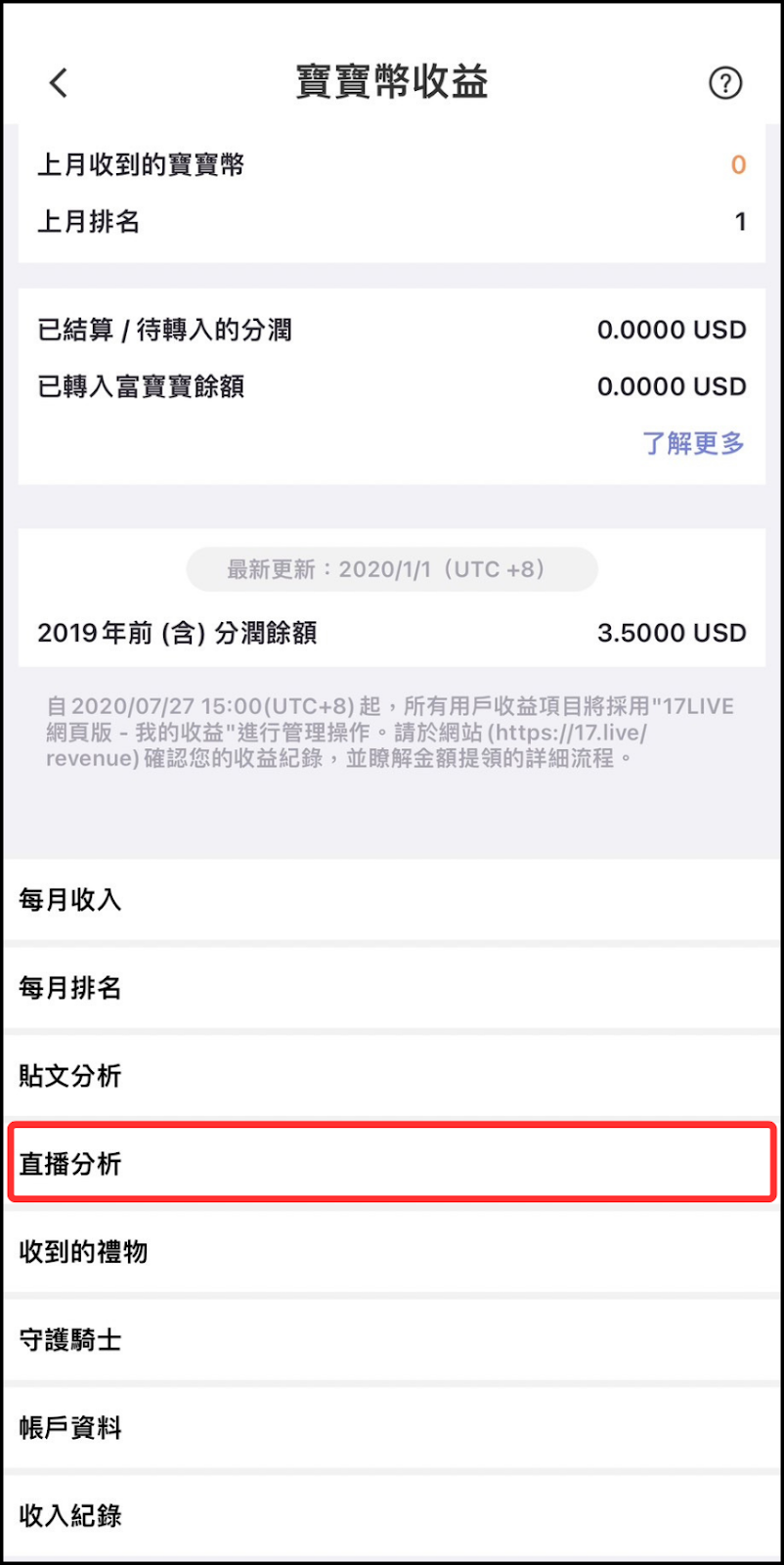
Task: View 收入紀錄 history
Action: tap(391, 1515)
